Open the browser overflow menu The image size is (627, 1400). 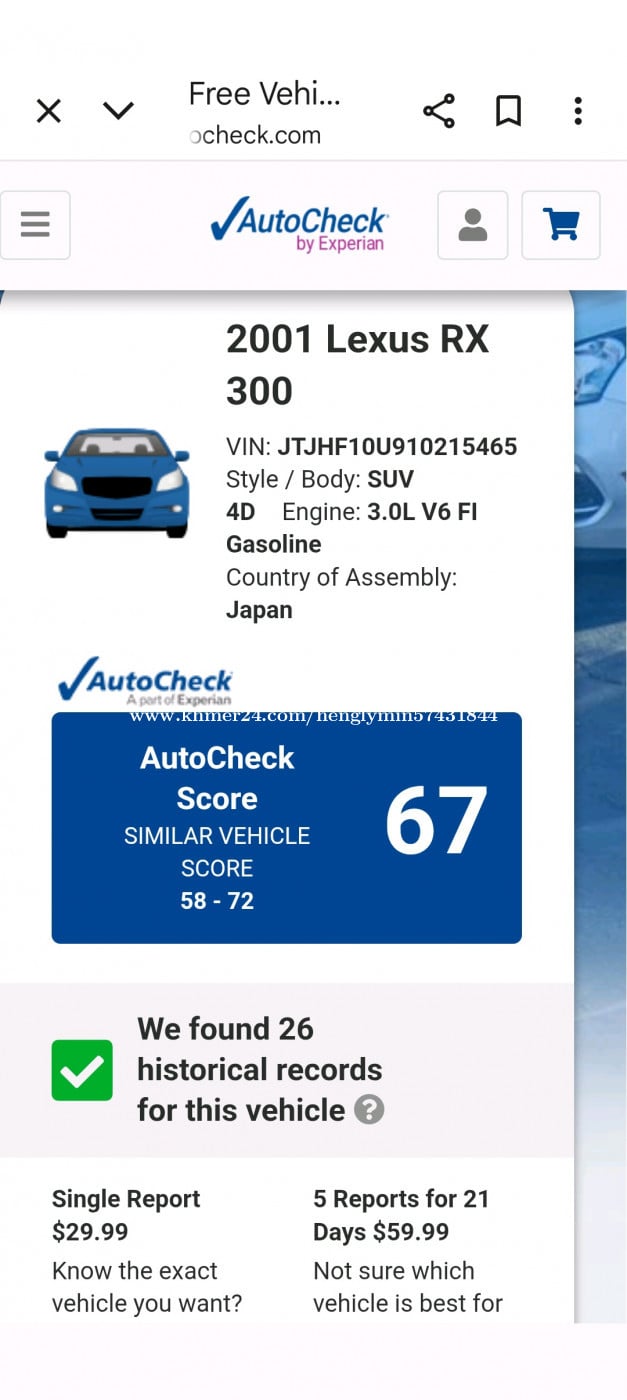[577, 111]
